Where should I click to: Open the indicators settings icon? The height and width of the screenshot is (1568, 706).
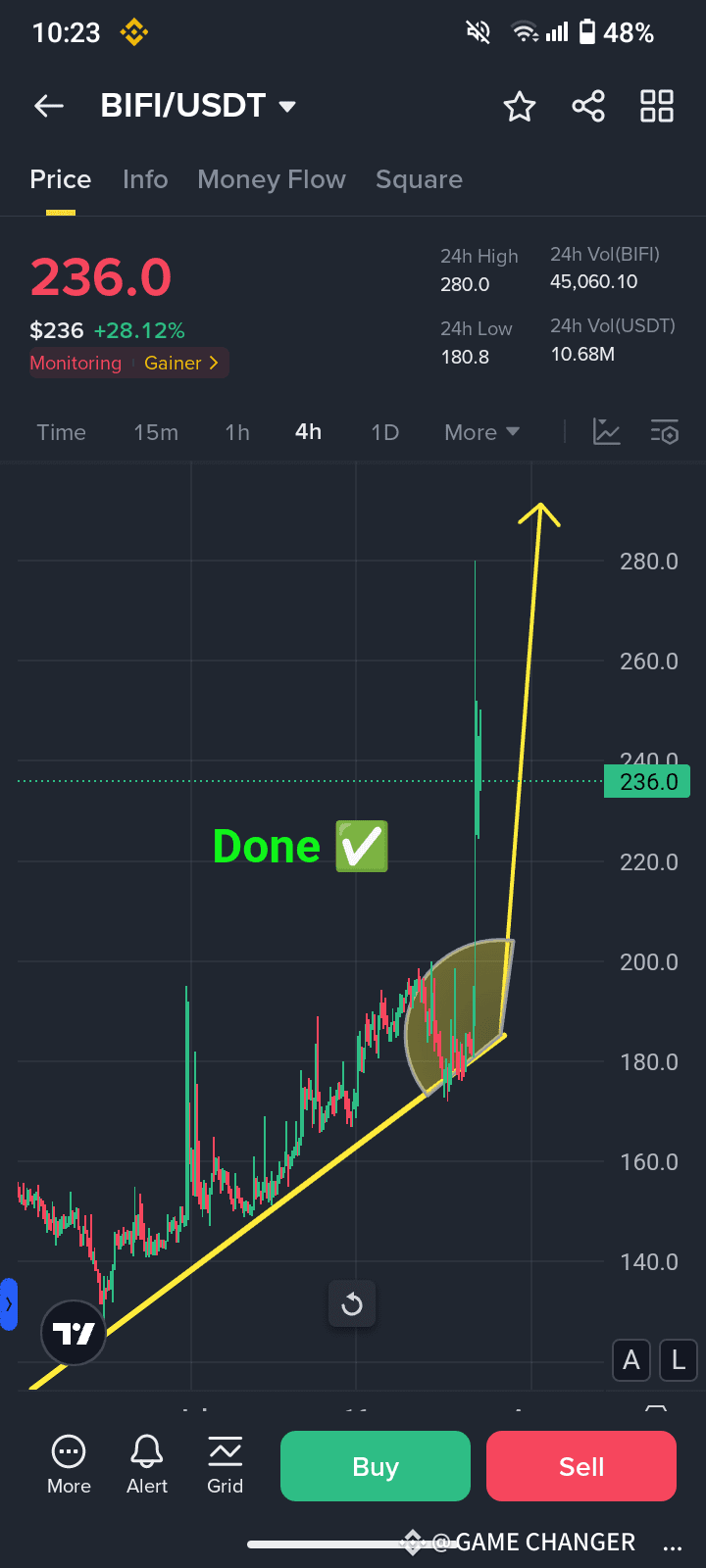pyautogui.click(x=664, y=431)
